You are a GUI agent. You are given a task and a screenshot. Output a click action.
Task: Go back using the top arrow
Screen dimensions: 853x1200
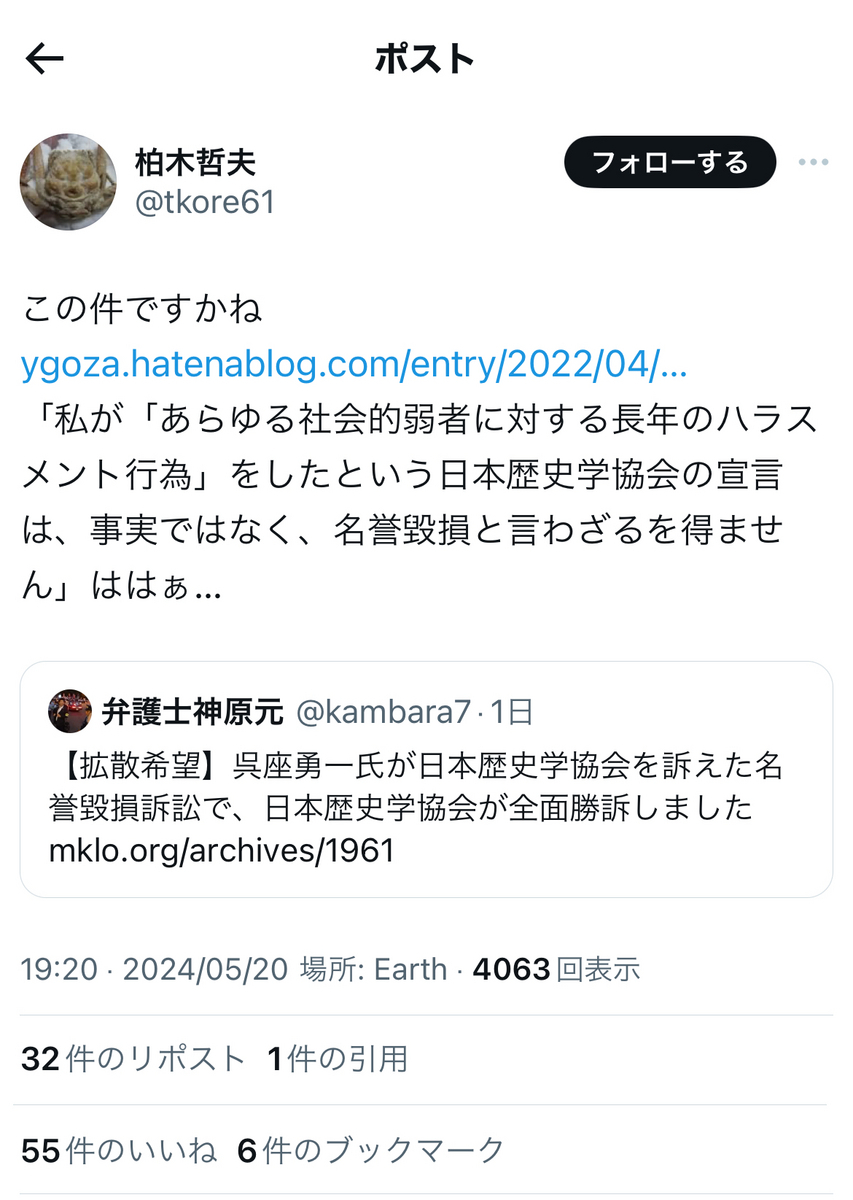coord(45,60)
